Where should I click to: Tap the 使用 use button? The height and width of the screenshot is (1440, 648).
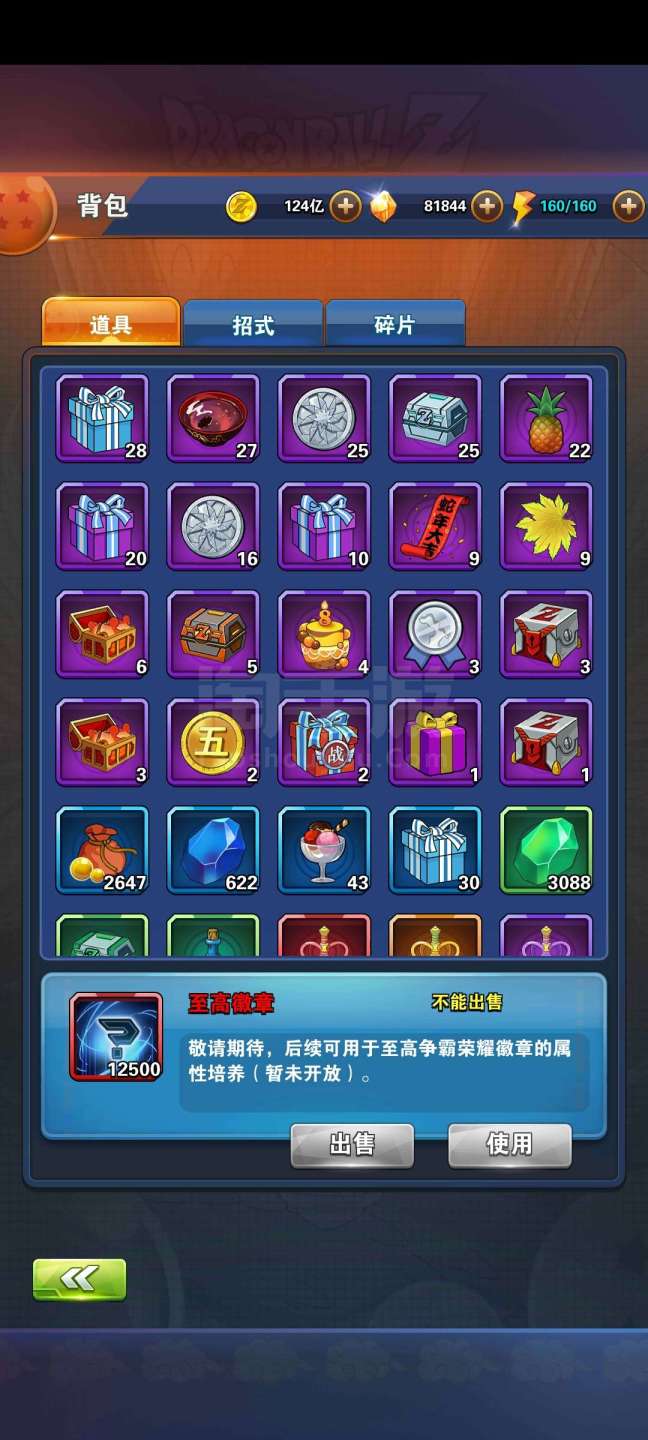[510, 1145]
